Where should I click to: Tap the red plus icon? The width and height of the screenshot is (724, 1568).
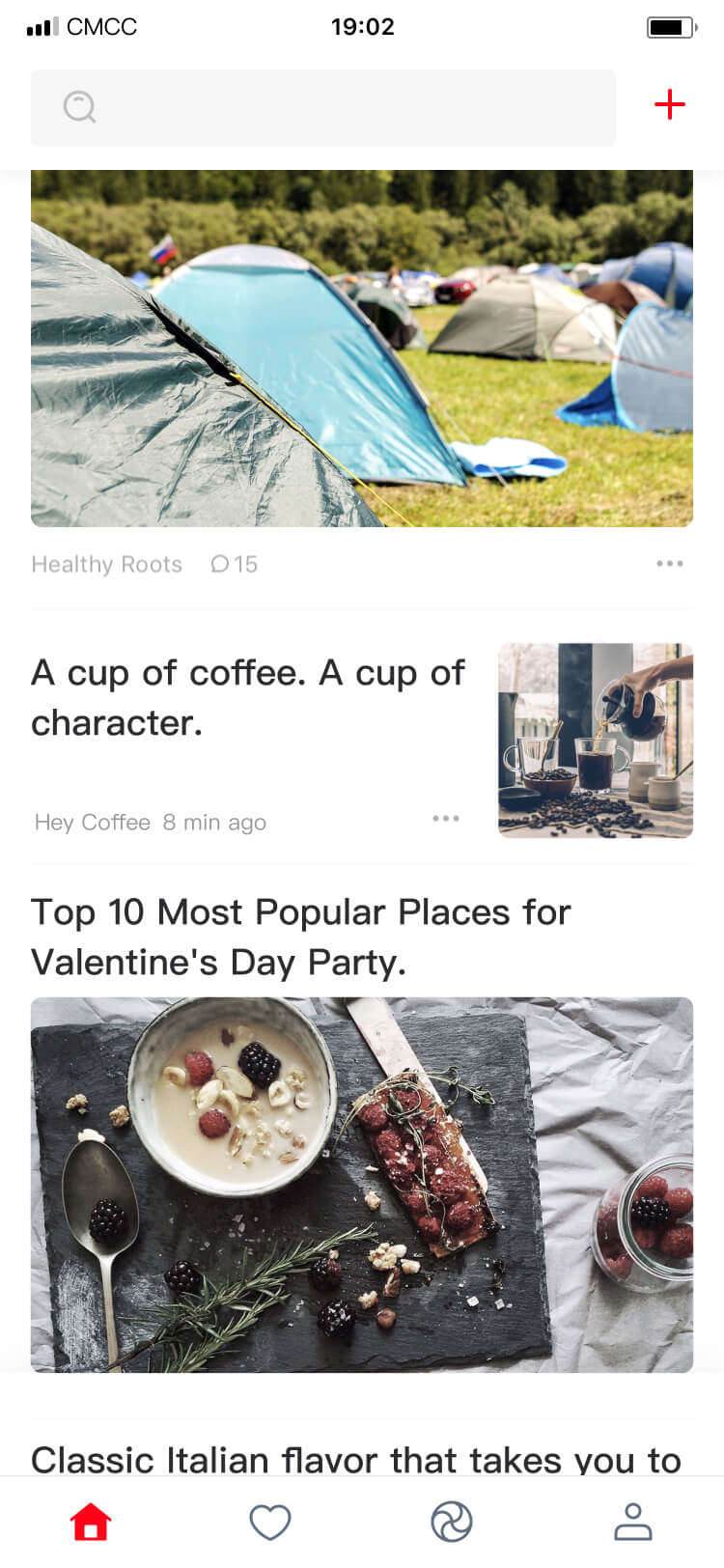670,104
